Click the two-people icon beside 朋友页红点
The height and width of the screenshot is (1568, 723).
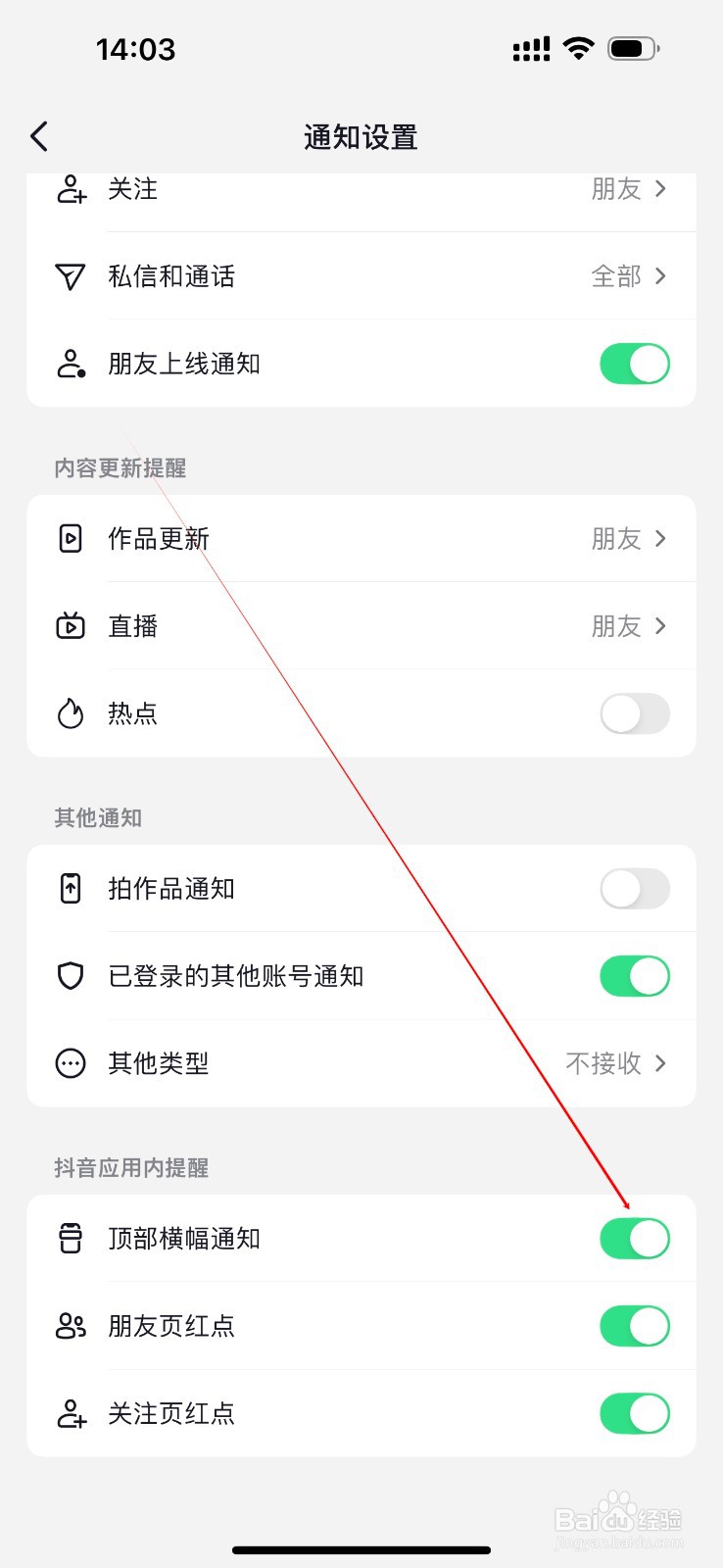(69, 1325)
